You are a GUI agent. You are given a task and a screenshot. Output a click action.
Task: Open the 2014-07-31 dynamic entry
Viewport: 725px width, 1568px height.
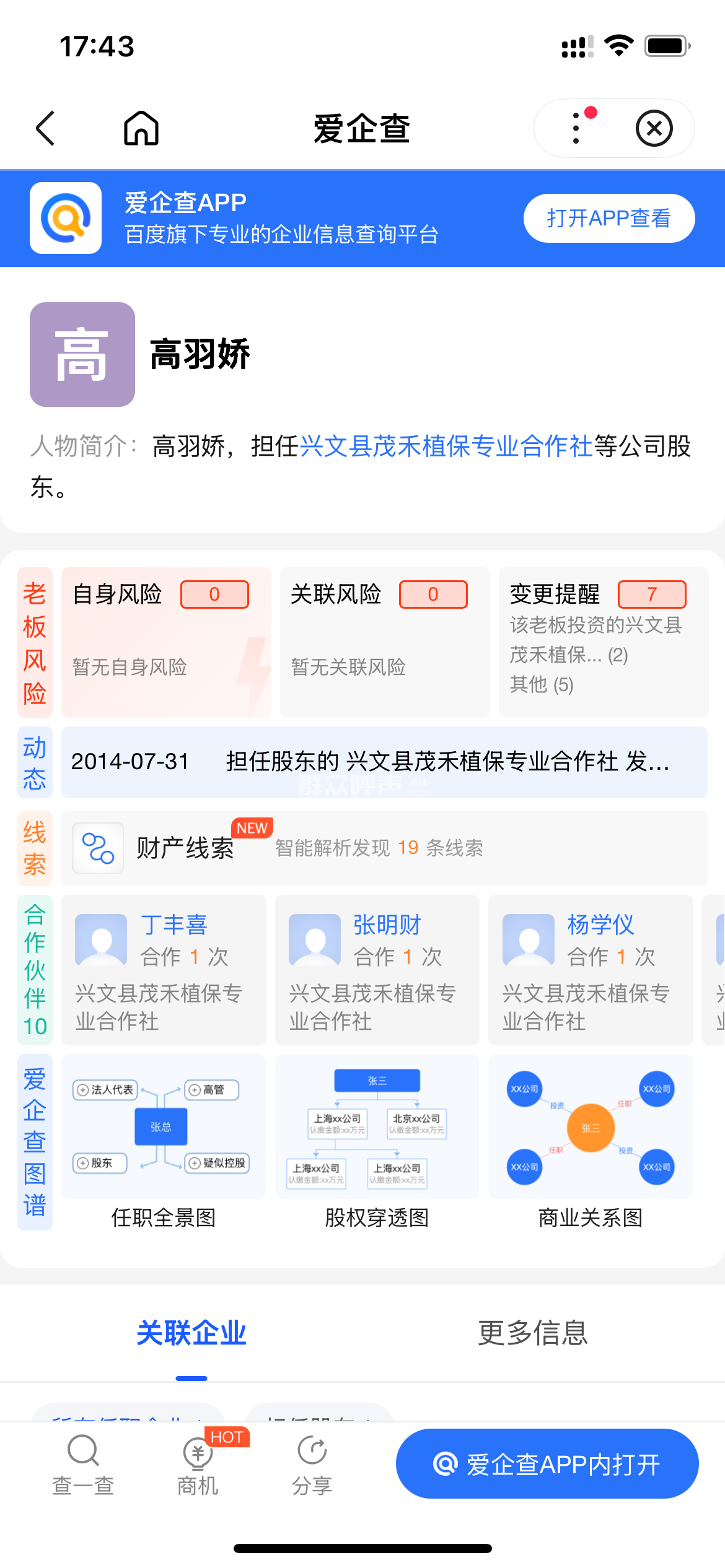(384, 762)
